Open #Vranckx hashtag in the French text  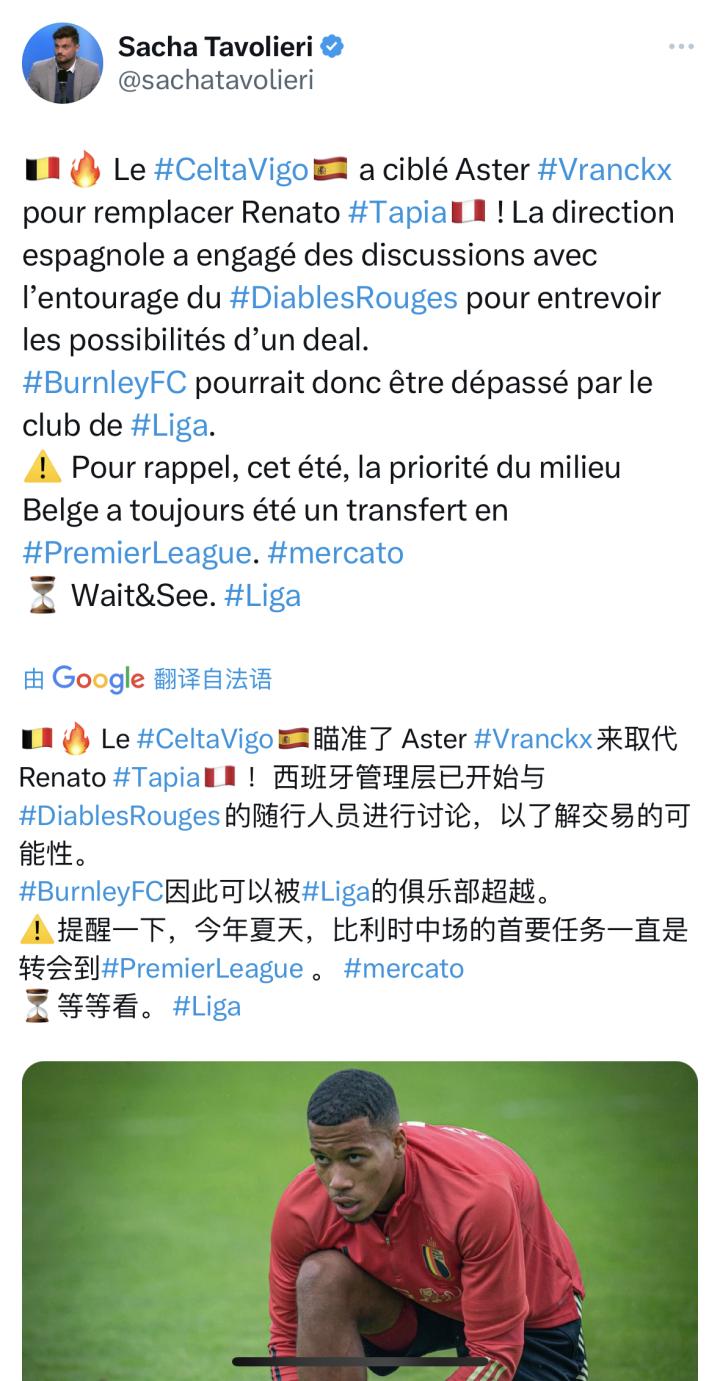[604, 170]
